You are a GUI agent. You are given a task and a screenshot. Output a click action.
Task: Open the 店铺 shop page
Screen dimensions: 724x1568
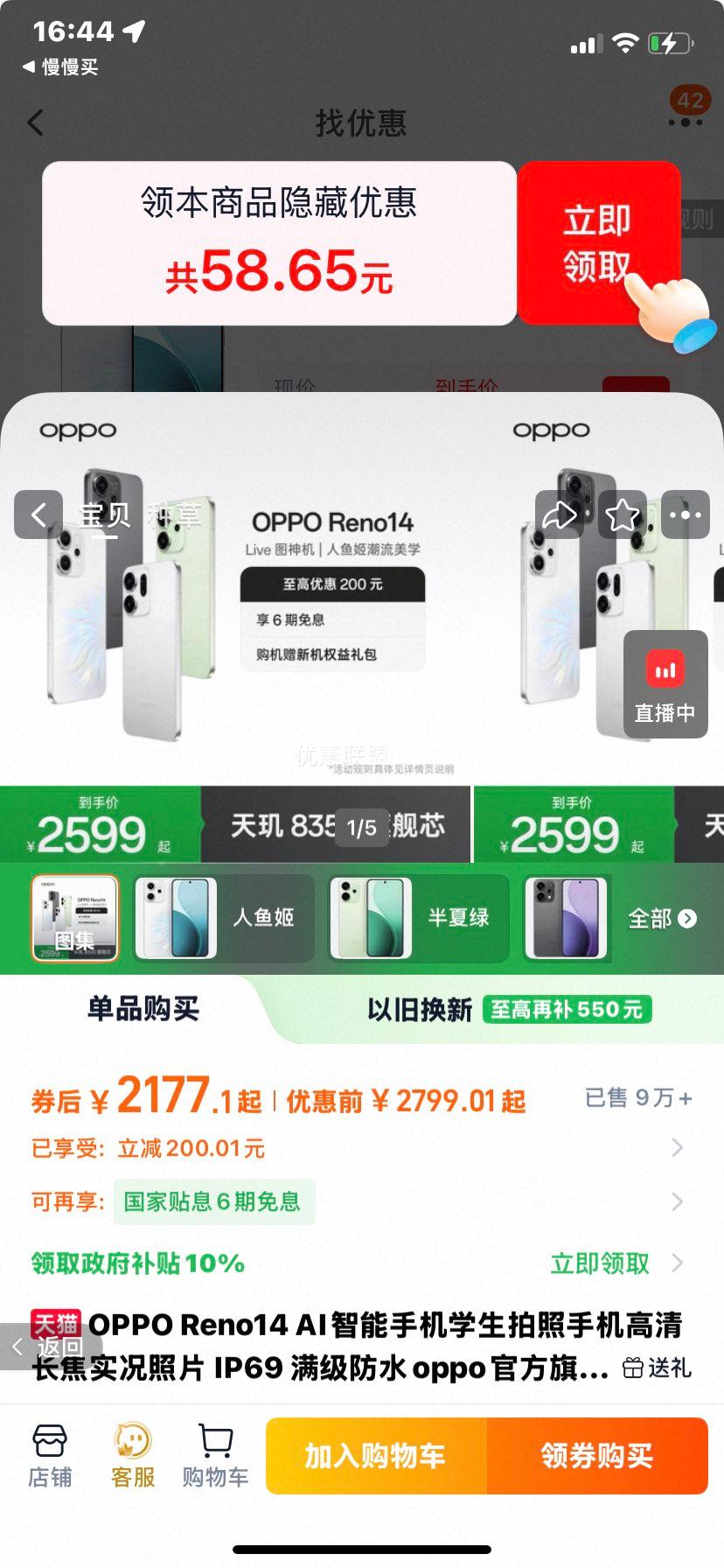coord(50,1452)
